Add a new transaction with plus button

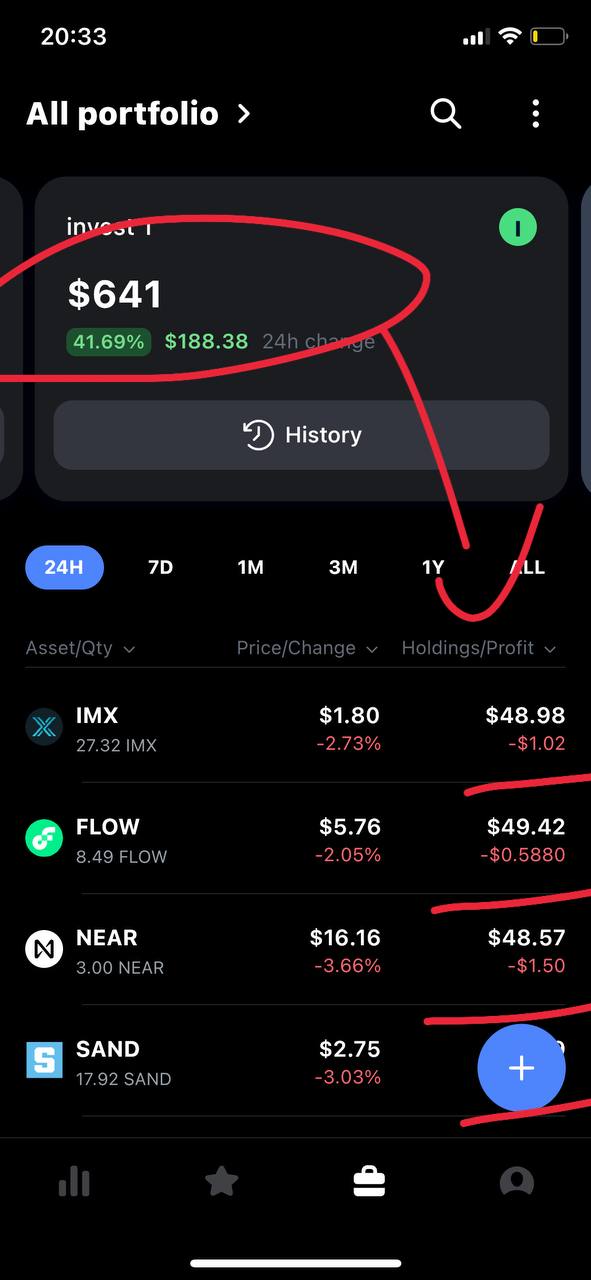(x=522, y=1068)
